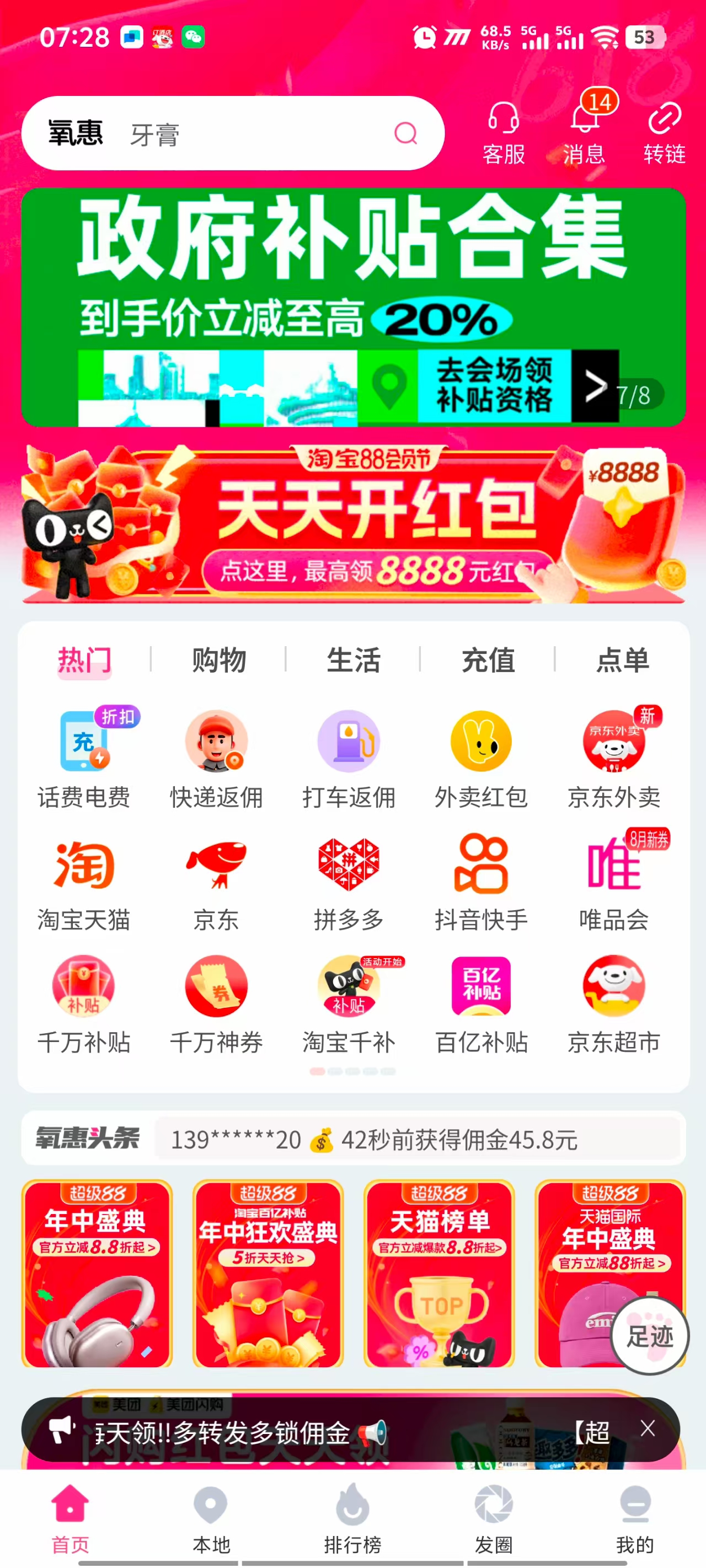Open 客服 customer service
The image size is (706, 1568).
tap(504, 133)
